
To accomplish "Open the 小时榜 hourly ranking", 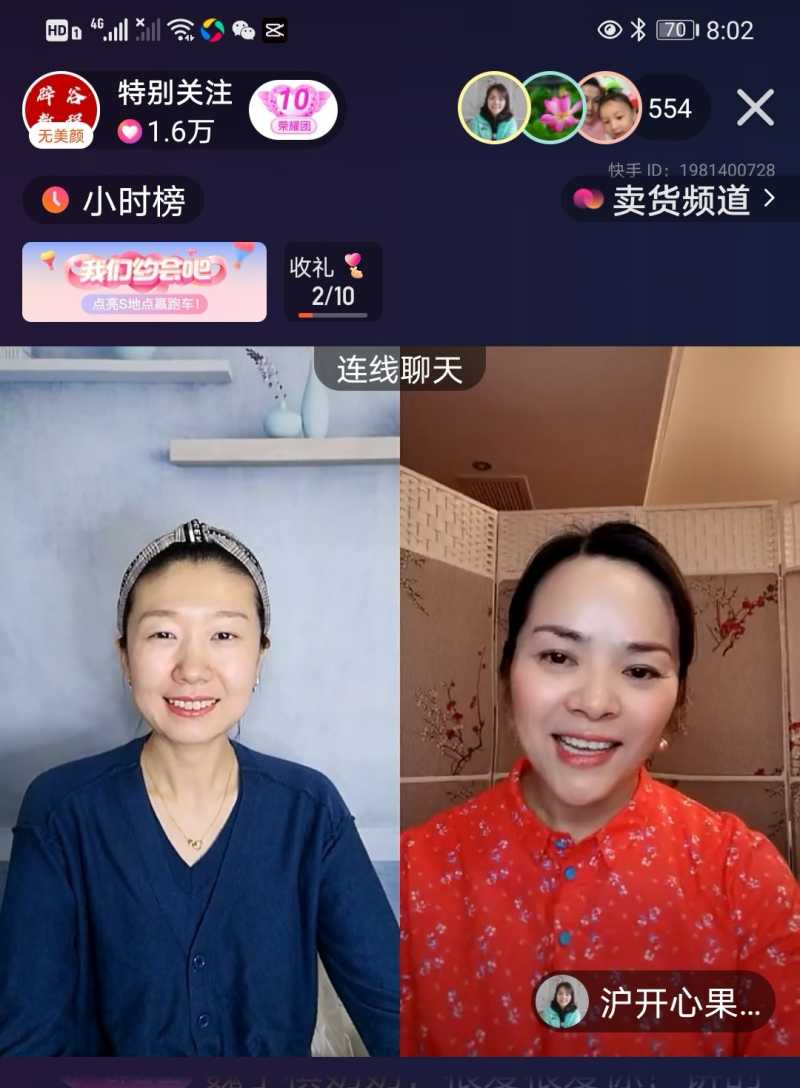I will click(x=113, y=201).
